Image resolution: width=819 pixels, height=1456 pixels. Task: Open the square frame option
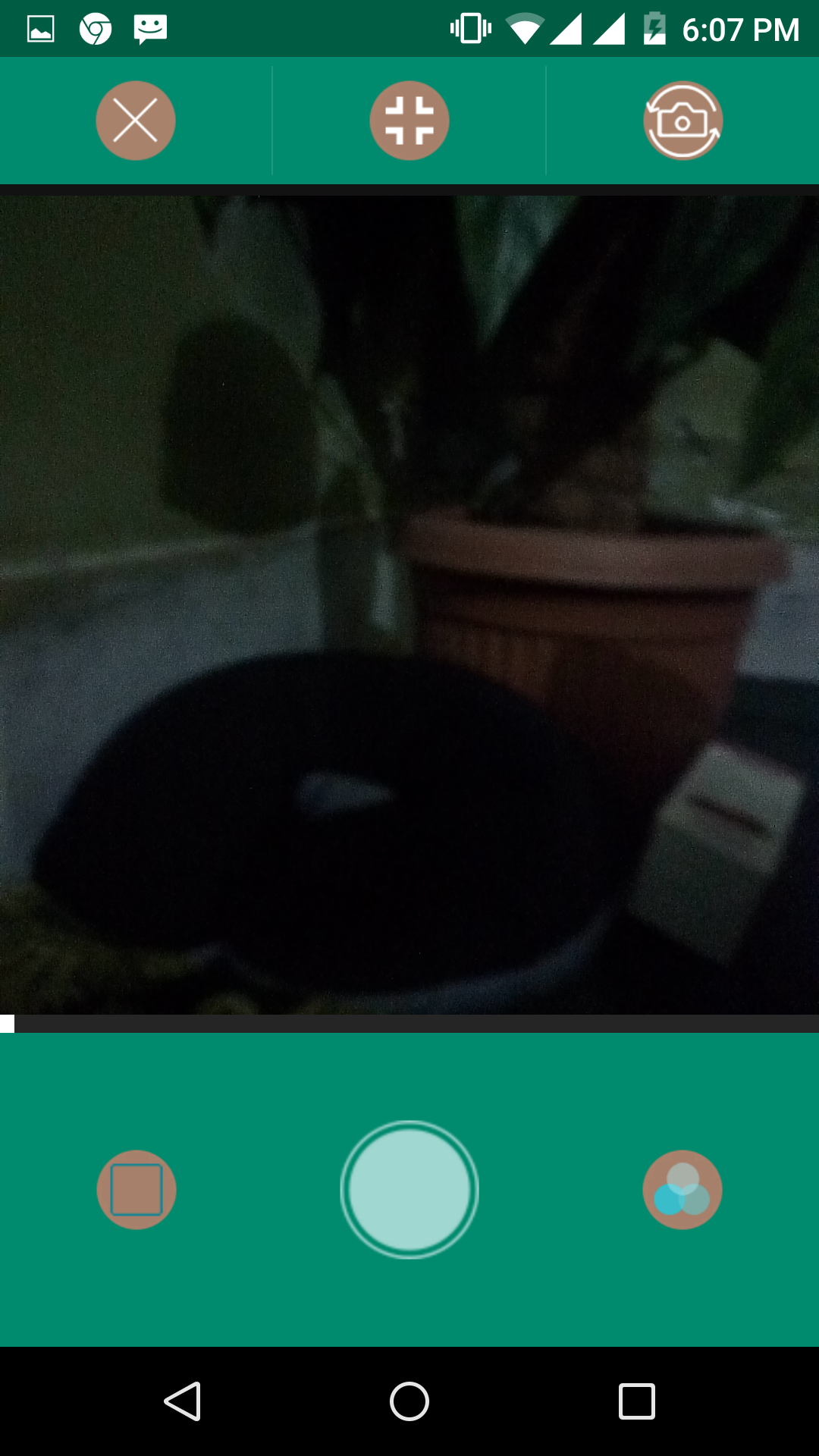[x=136, y=1189]
